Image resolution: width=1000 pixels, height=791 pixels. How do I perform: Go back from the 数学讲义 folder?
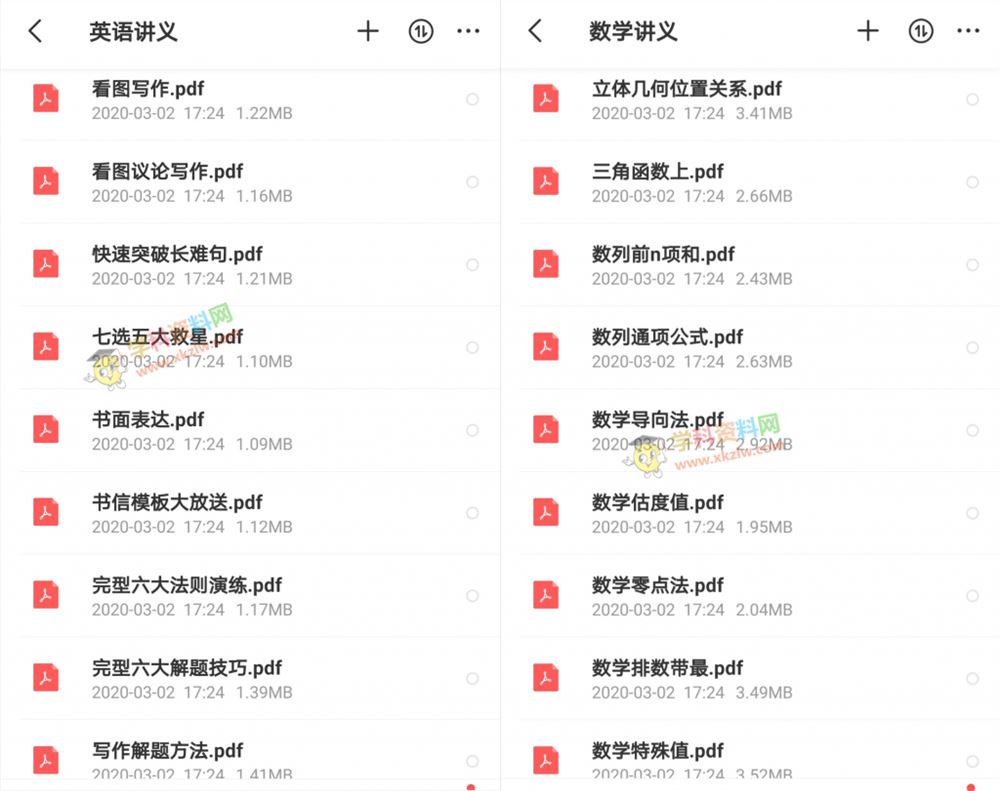[536, 31]
